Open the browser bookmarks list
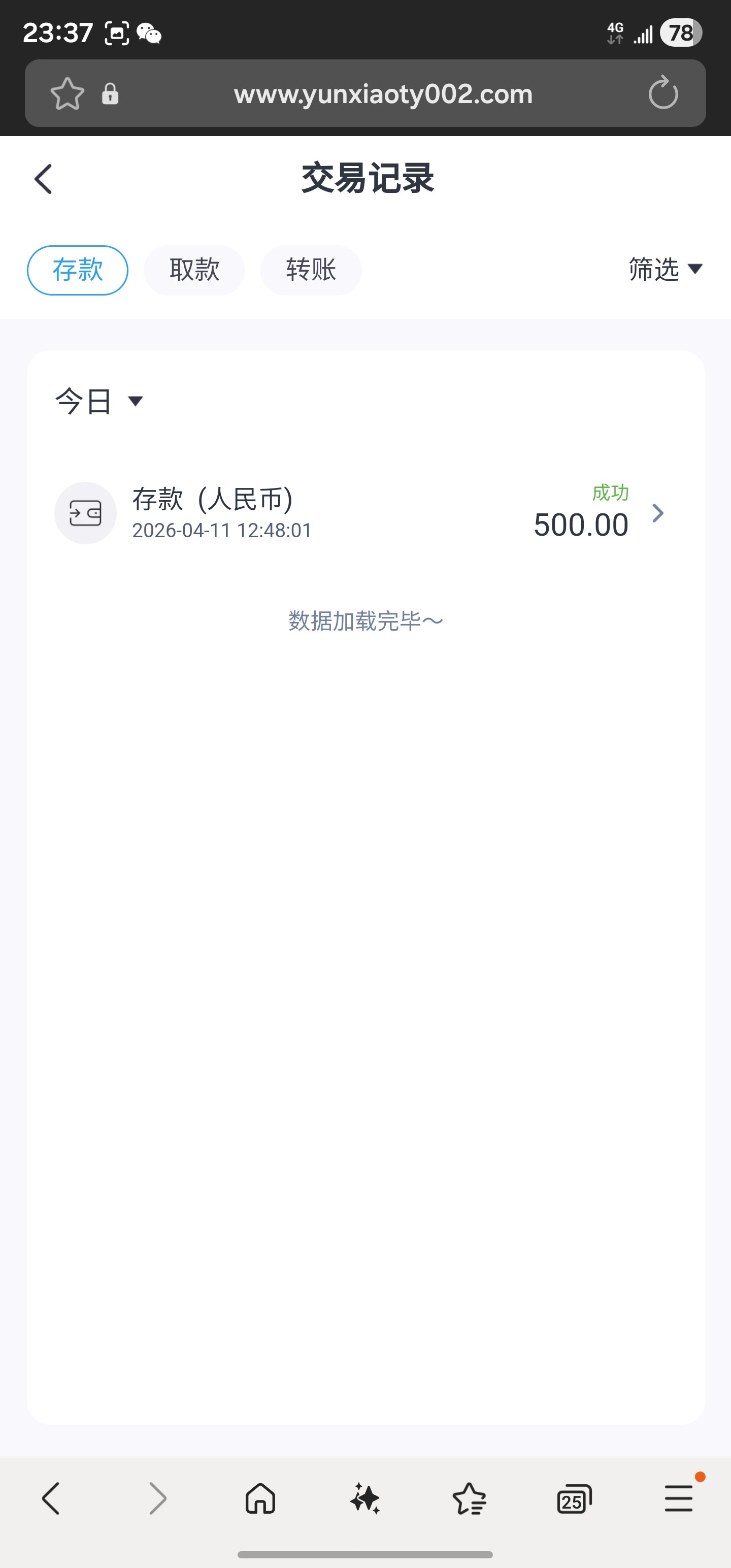Viewport: 731px width, 1568px height. 469,1498
